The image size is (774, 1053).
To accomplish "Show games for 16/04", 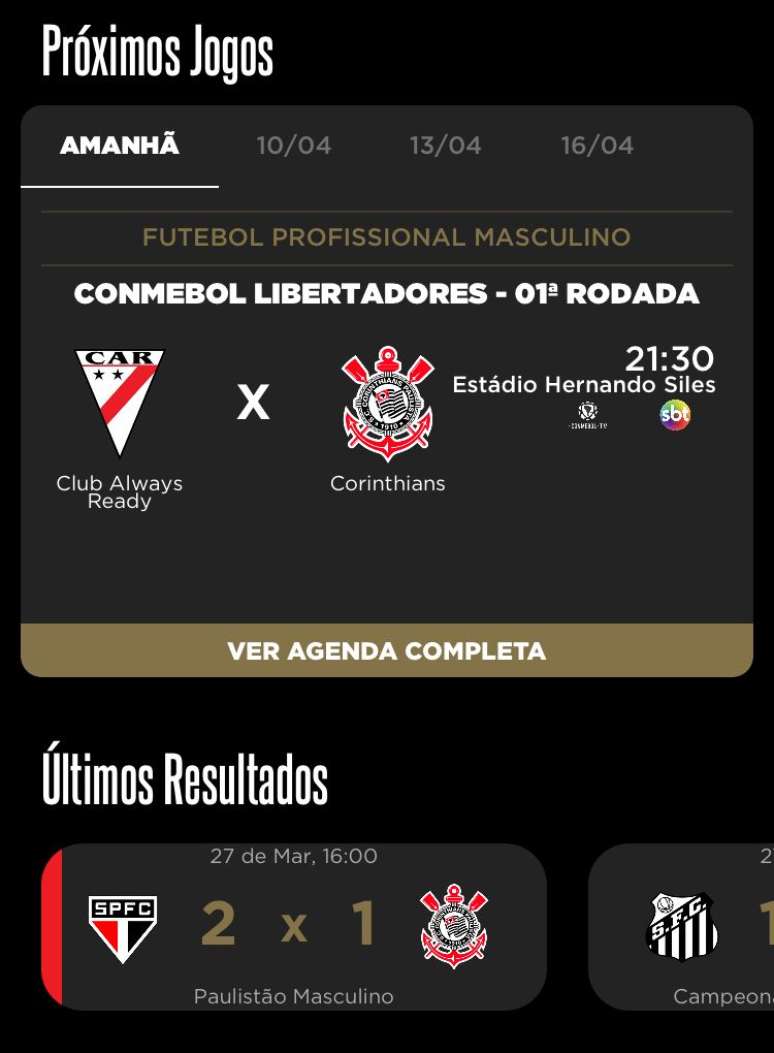I will point(597,146).
